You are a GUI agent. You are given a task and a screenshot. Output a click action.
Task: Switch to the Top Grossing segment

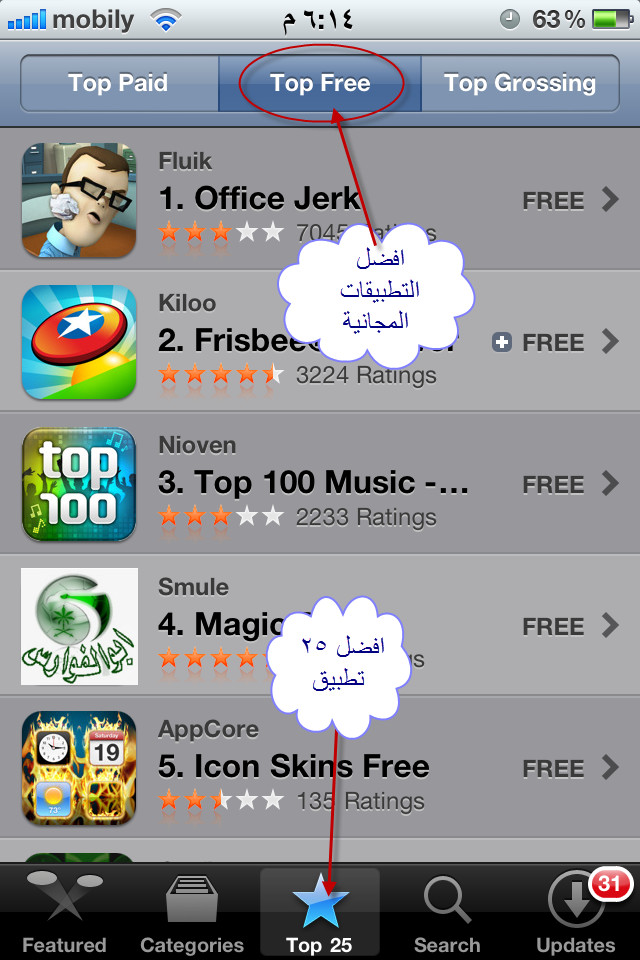point(519,83)
